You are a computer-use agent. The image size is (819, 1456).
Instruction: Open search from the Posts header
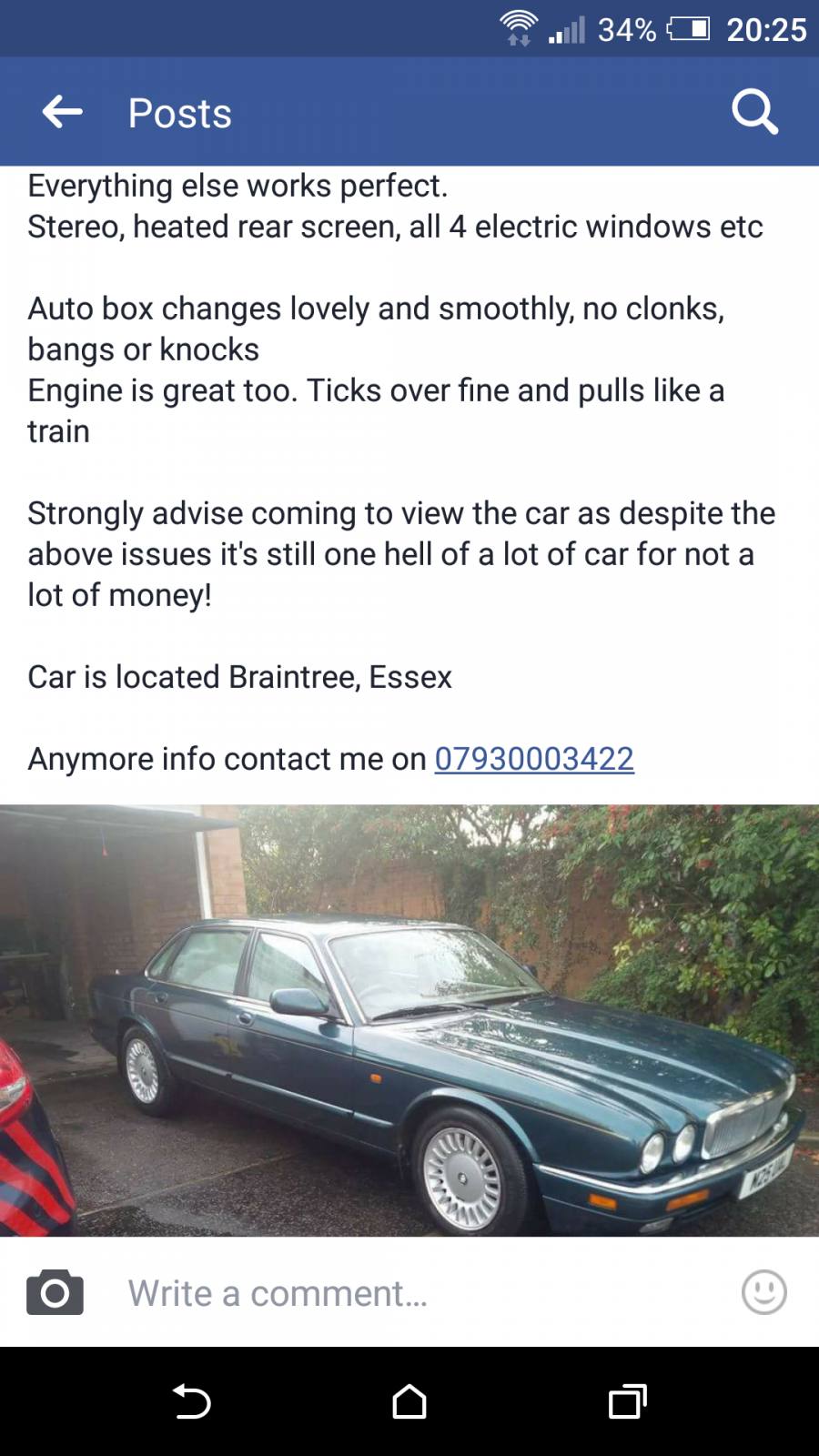click(755, 112)
